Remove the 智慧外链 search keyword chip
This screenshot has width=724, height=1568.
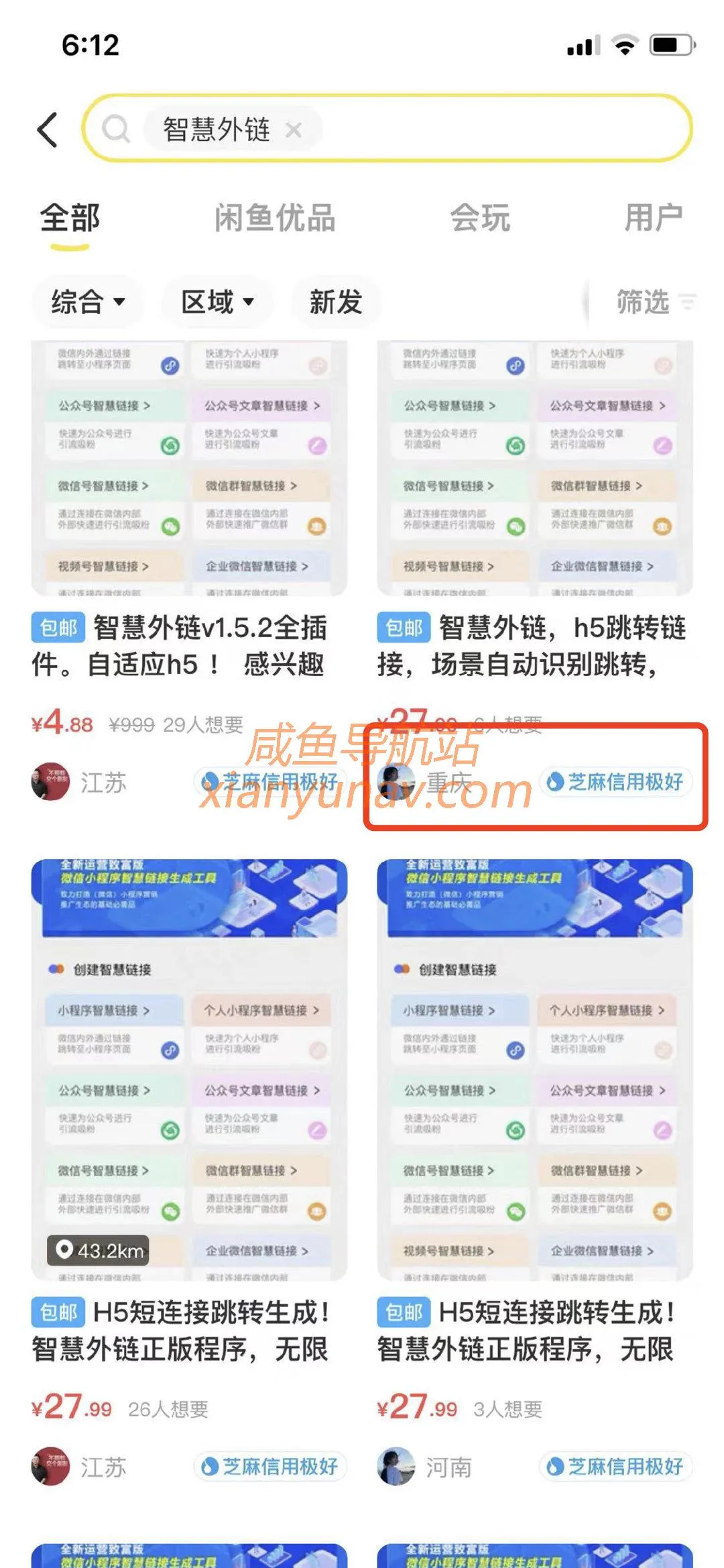point(294,129)
